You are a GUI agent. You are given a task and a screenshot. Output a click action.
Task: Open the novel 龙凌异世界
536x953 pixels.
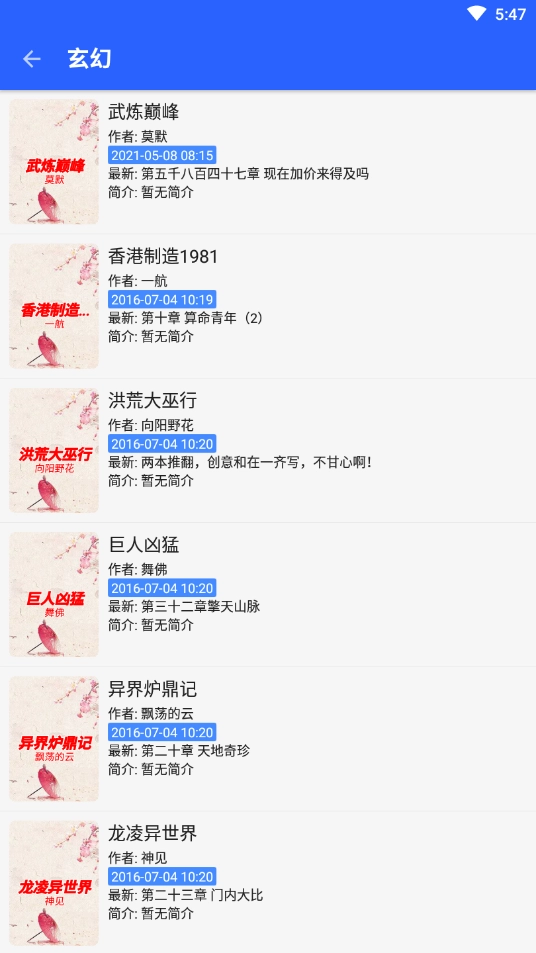pos(268,882)
